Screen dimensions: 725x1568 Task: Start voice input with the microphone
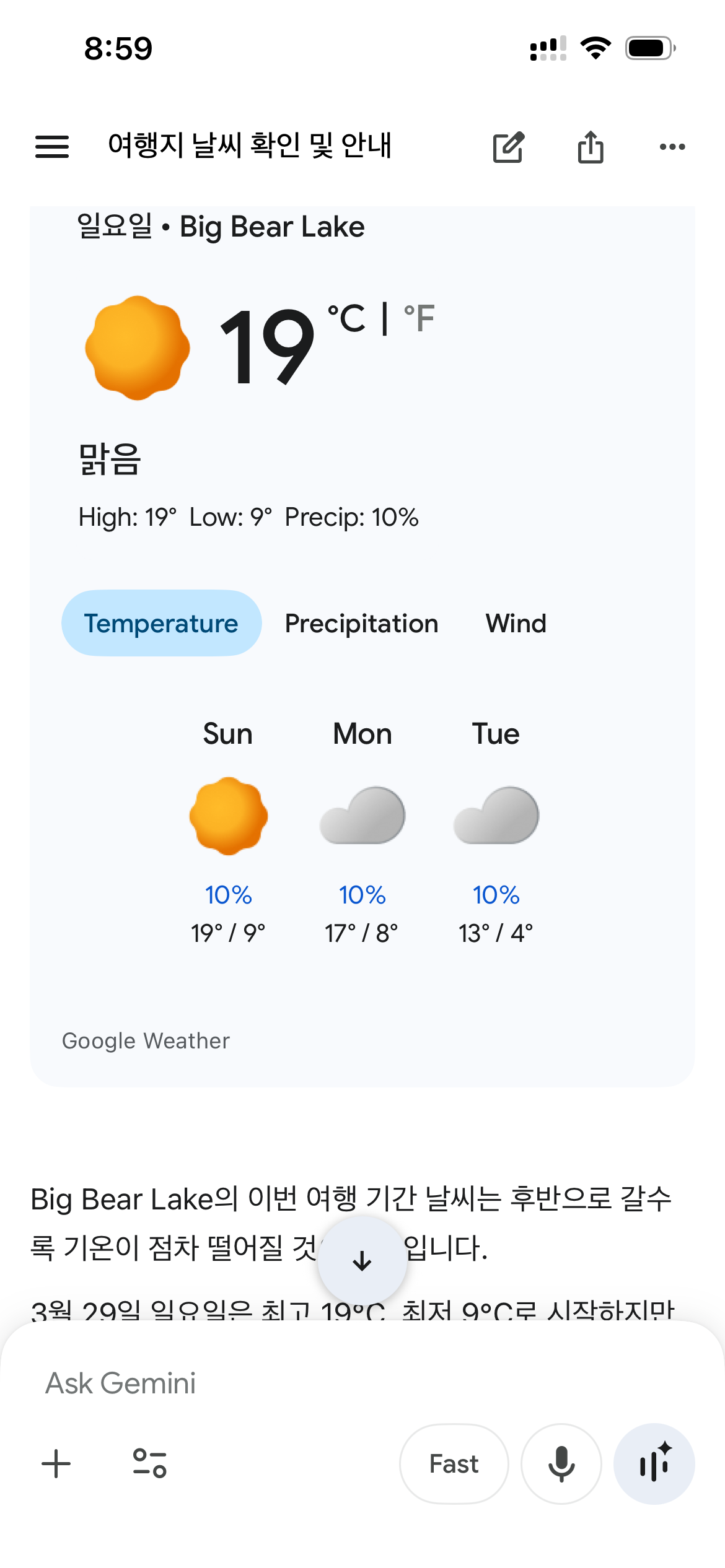[x=561, y=1464]
